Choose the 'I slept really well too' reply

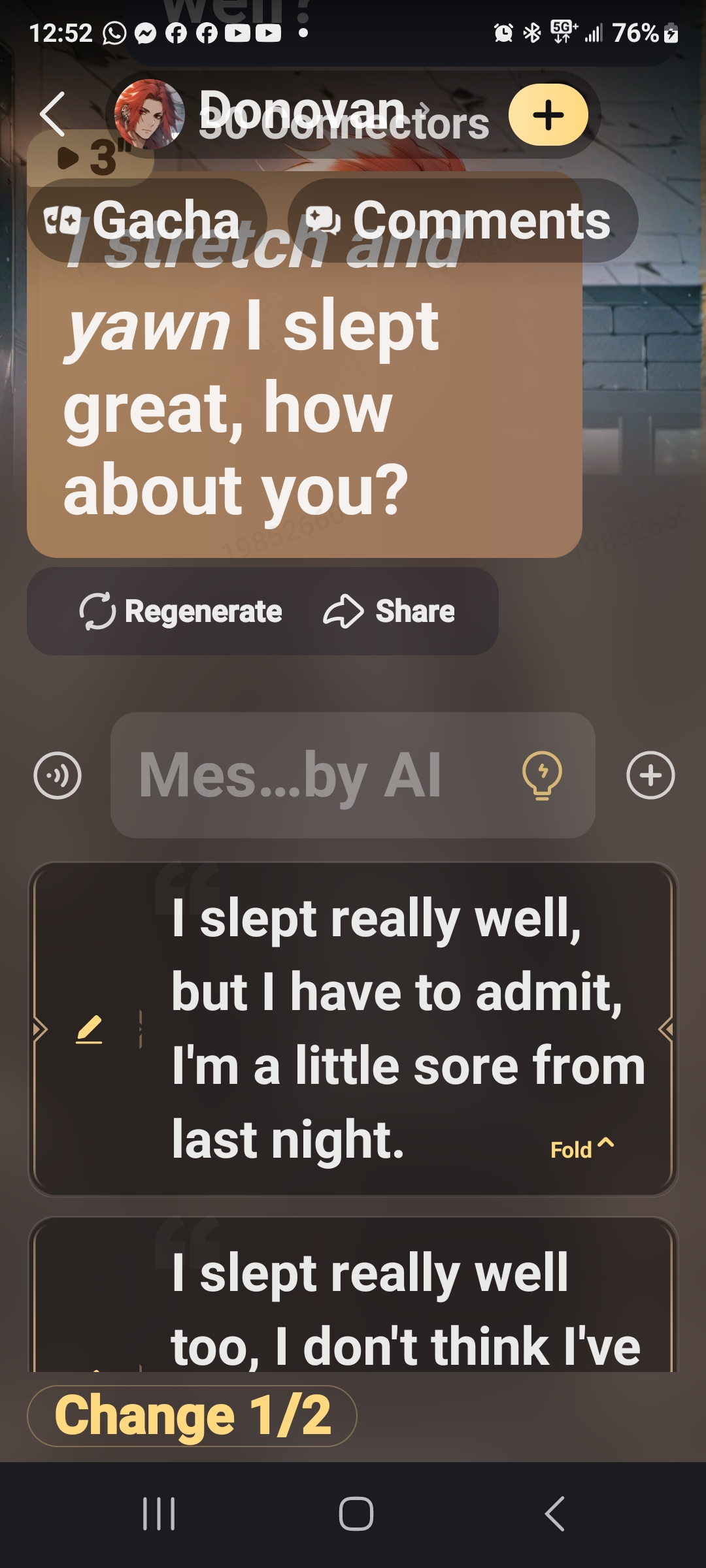click(405, 1307)
